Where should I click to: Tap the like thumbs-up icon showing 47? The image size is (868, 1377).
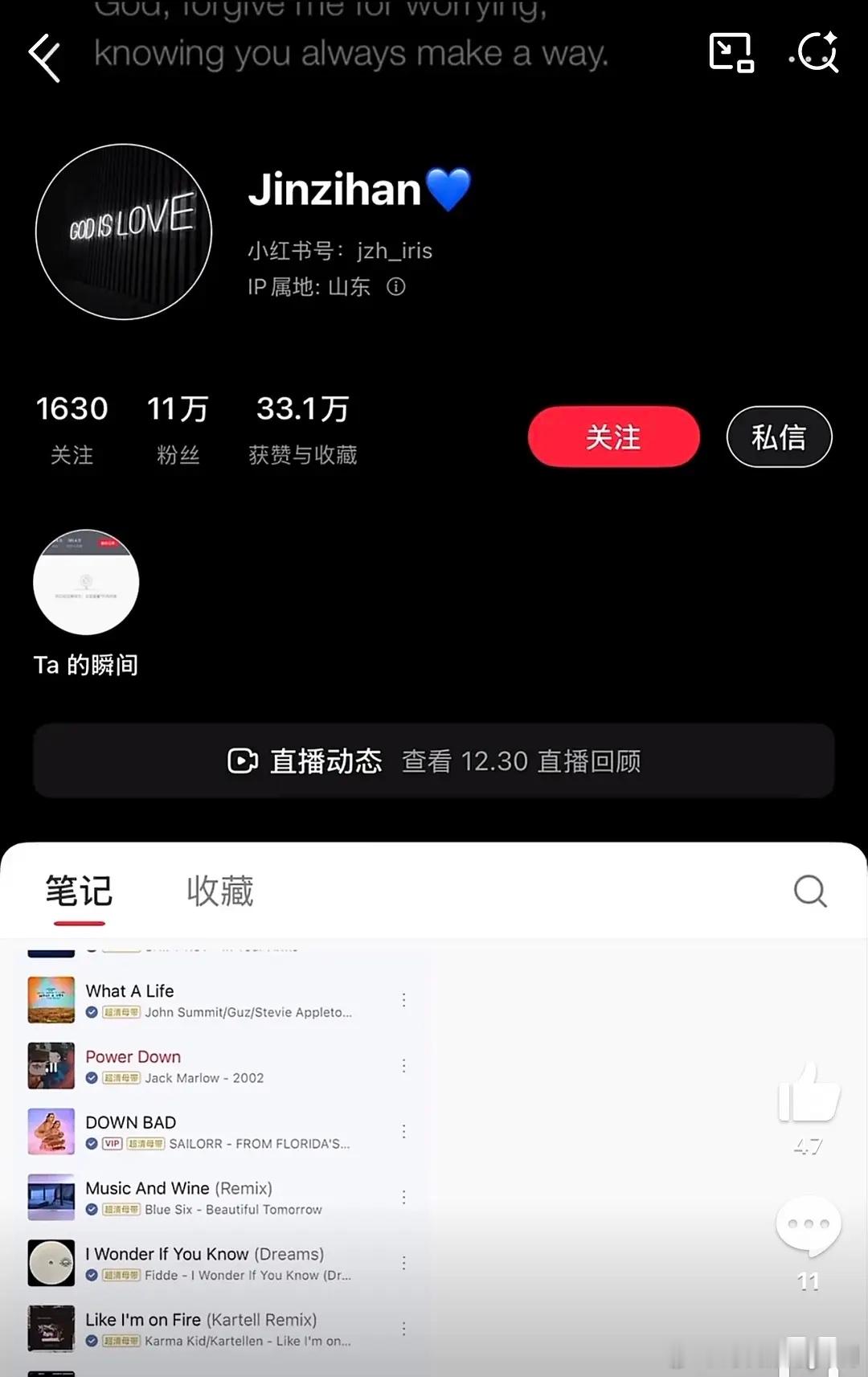tap(809, 1091)
